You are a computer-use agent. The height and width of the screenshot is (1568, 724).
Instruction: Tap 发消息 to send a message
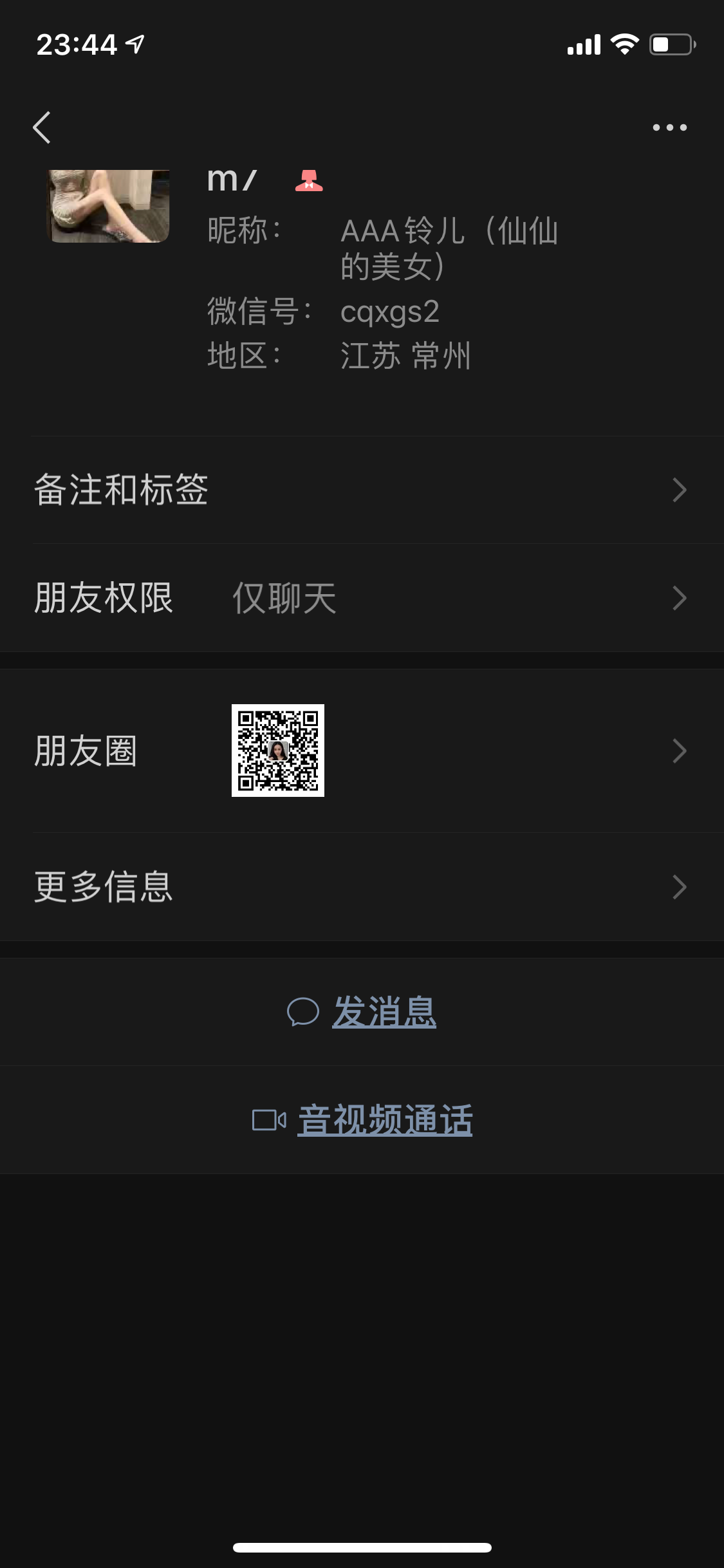coord(384,1012)
